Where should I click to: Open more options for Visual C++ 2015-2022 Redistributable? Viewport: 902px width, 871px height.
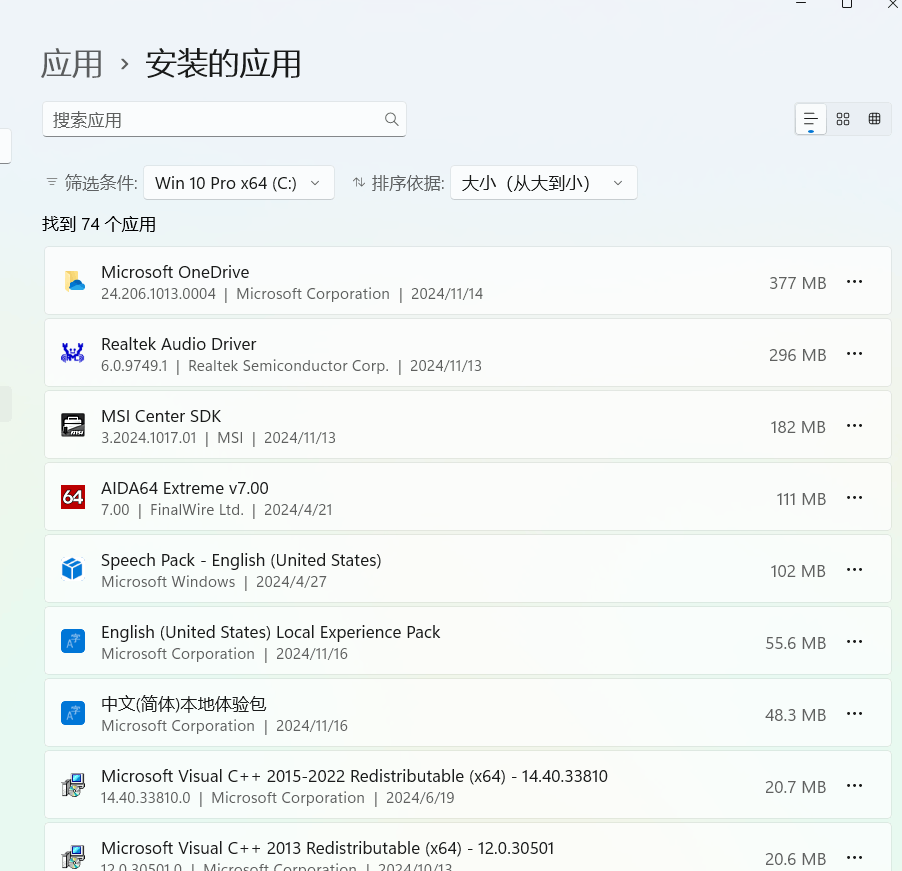854,786
